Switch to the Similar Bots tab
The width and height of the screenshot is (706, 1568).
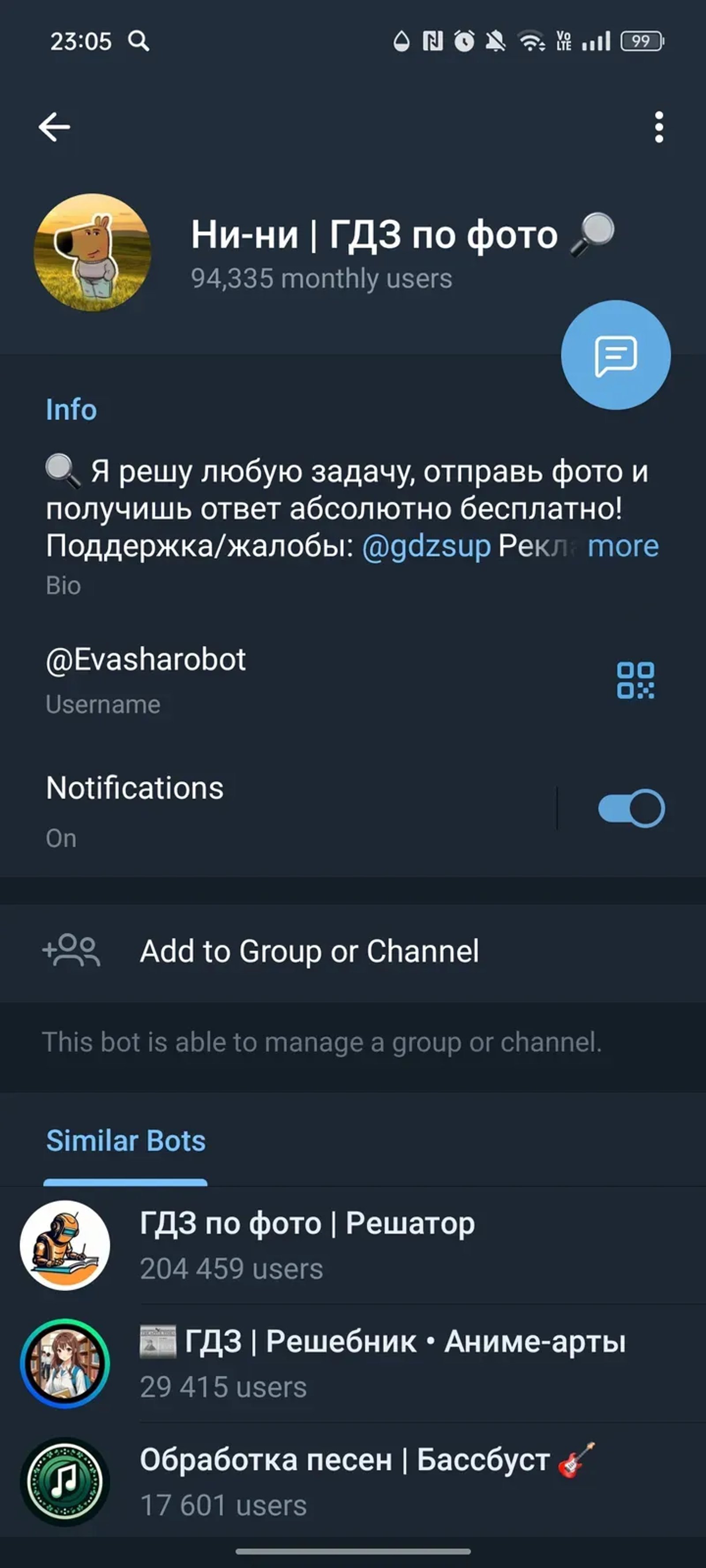coord(125,1141)
